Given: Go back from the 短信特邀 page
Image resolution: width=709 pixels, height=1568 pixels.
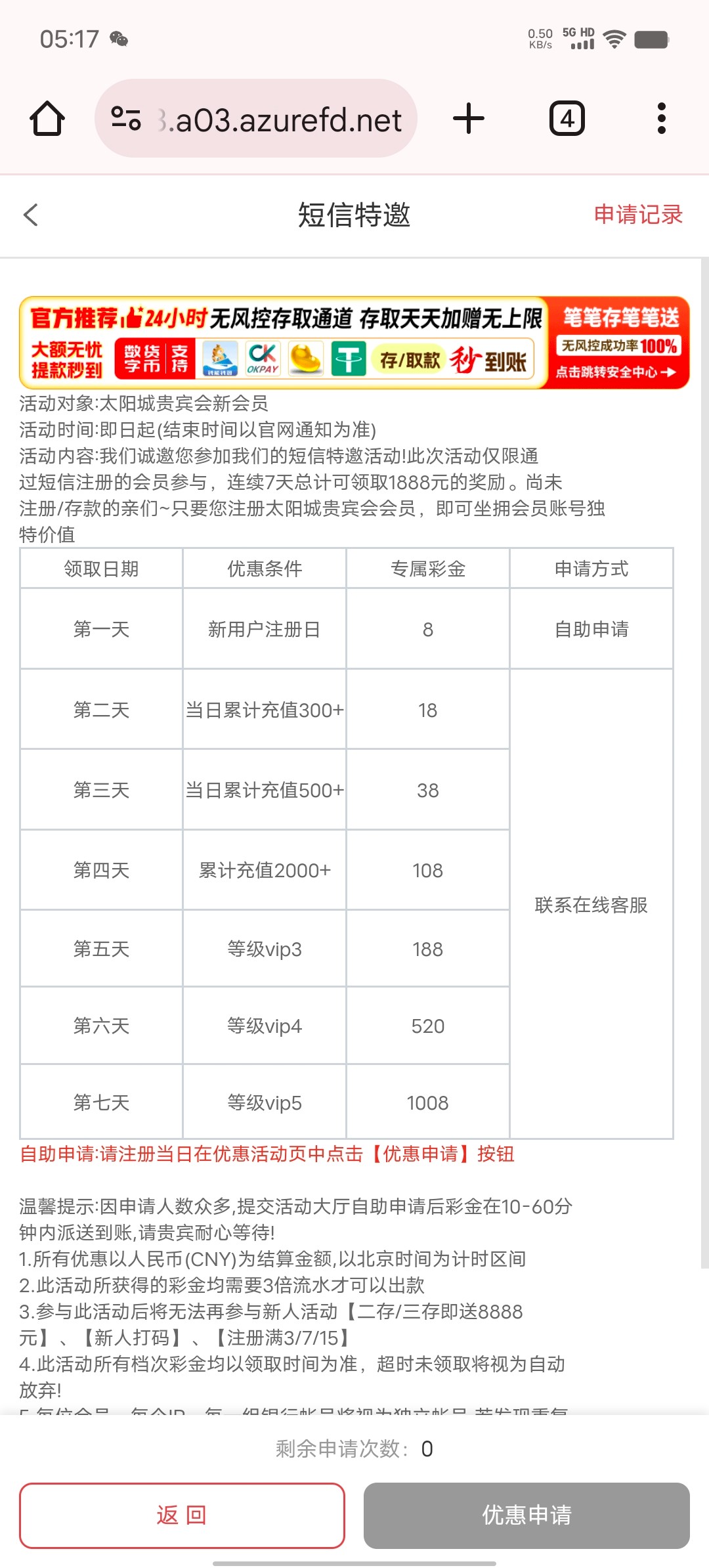Looking at the screenshot, I should (31, 215).
